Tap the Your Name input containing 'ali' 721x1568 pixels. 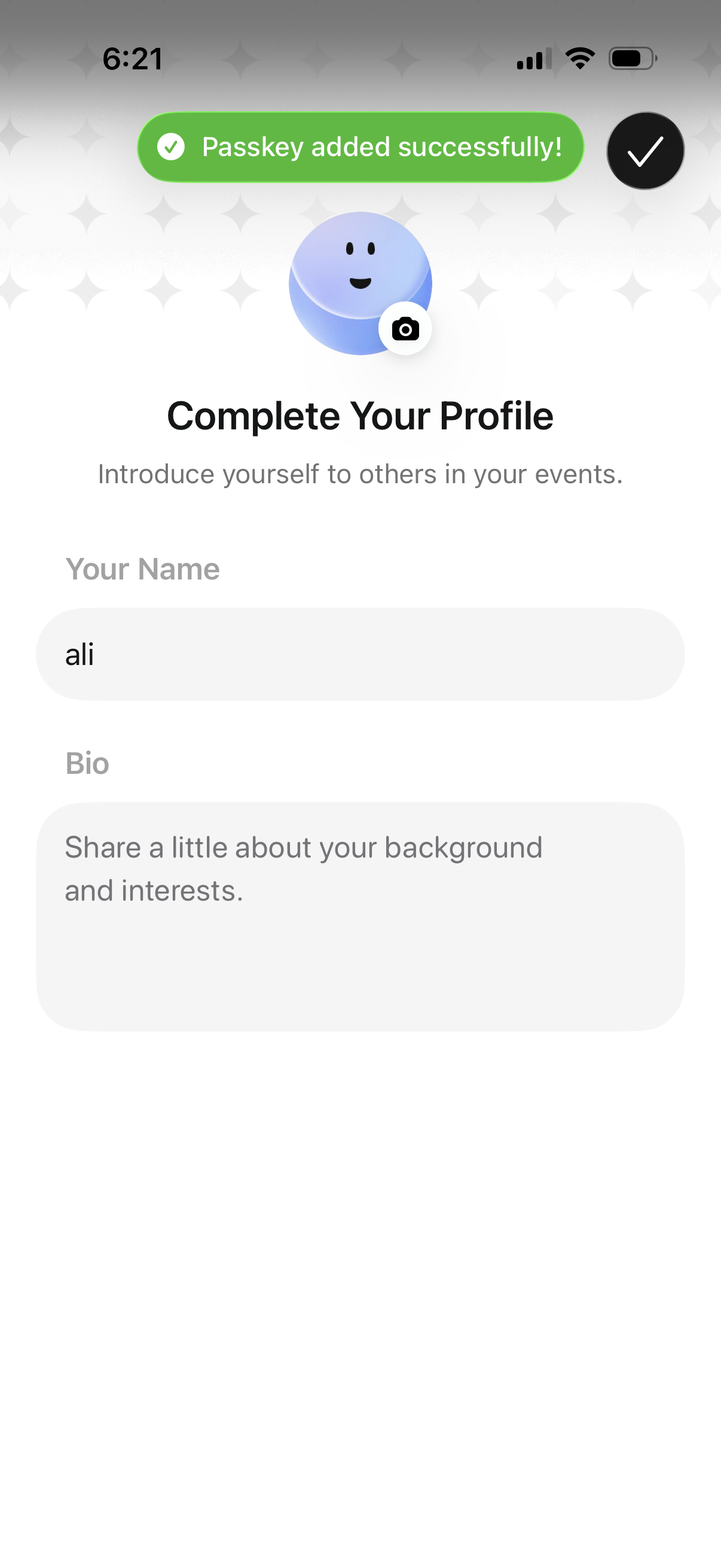[360, 653]
